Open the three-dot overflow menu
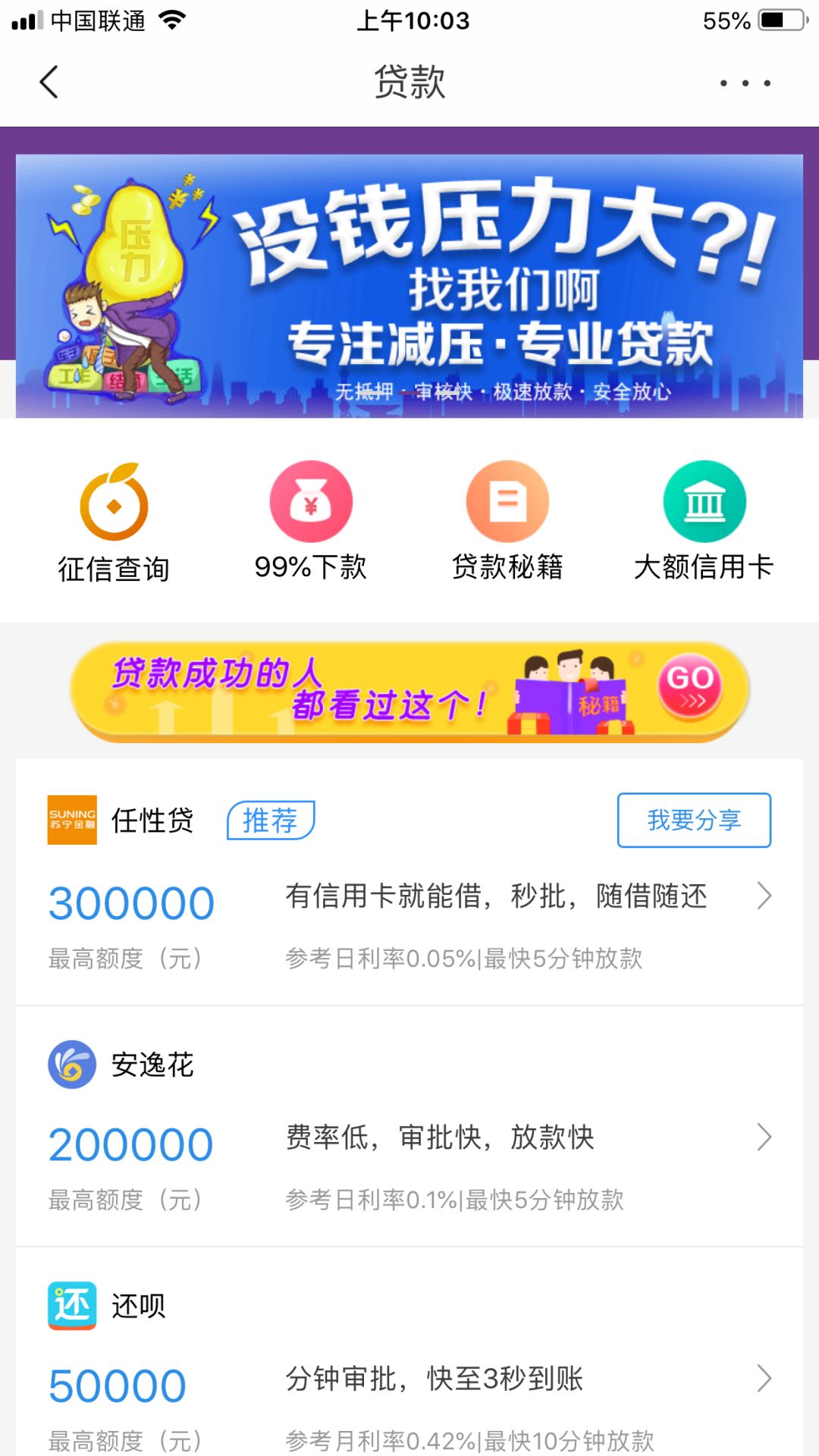This screenshot has width=819, height=1456. coord(745,83)
